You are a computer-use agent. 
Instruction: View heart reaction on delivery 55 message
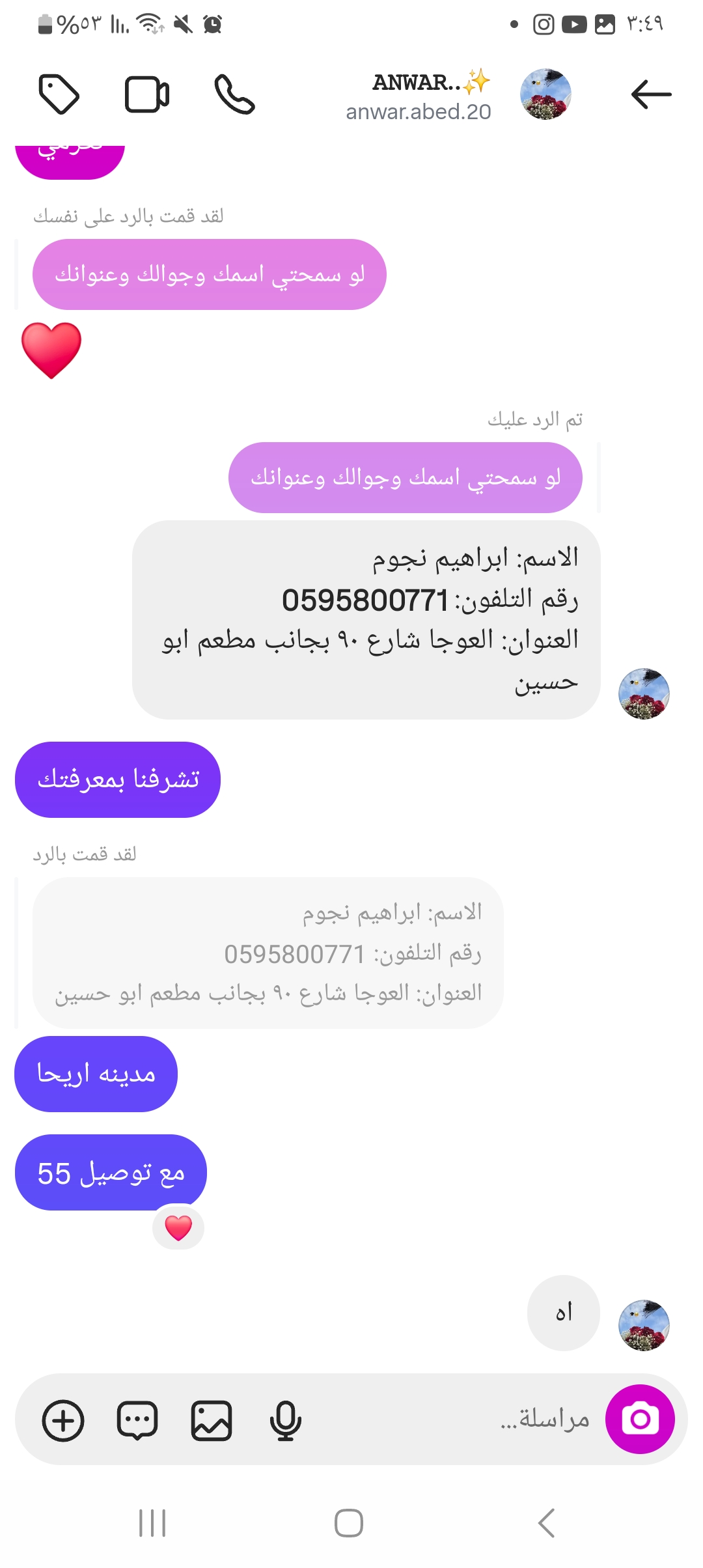click(178, 1228)
